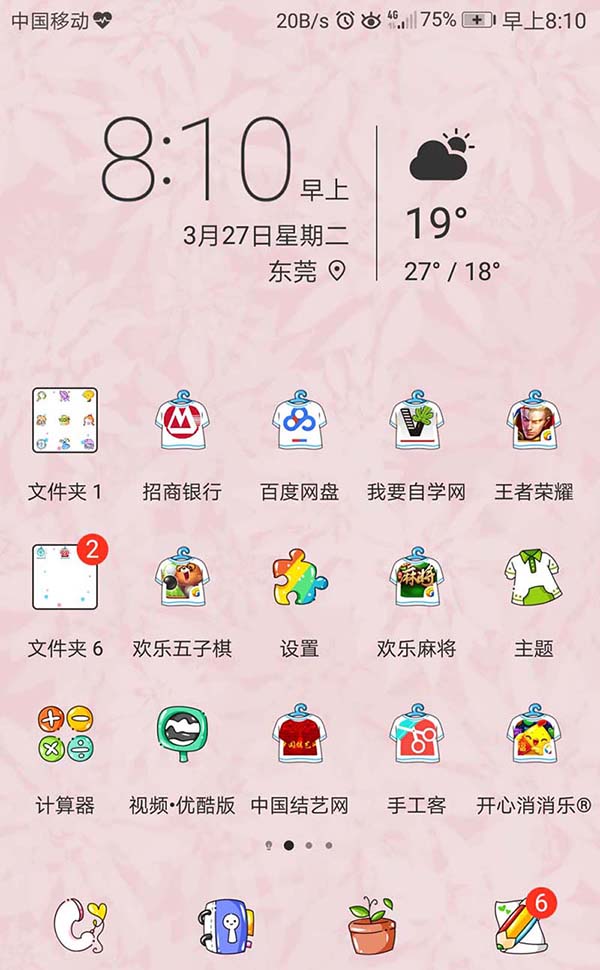Open 设置 settings app

coord(299,577)
